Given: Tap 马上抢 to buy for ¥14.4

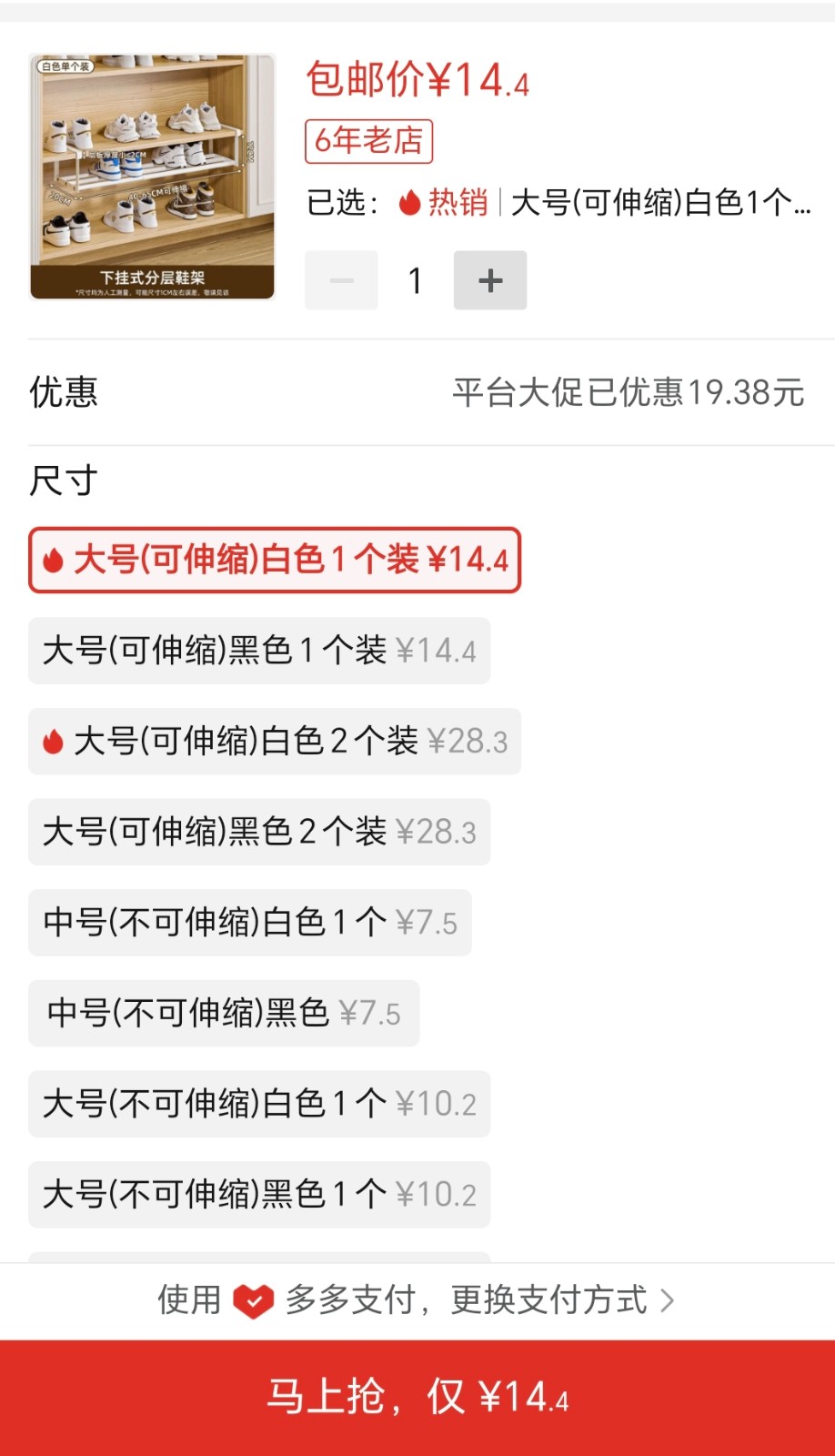Looking at the screenshot, I should tap(417, 1397).
